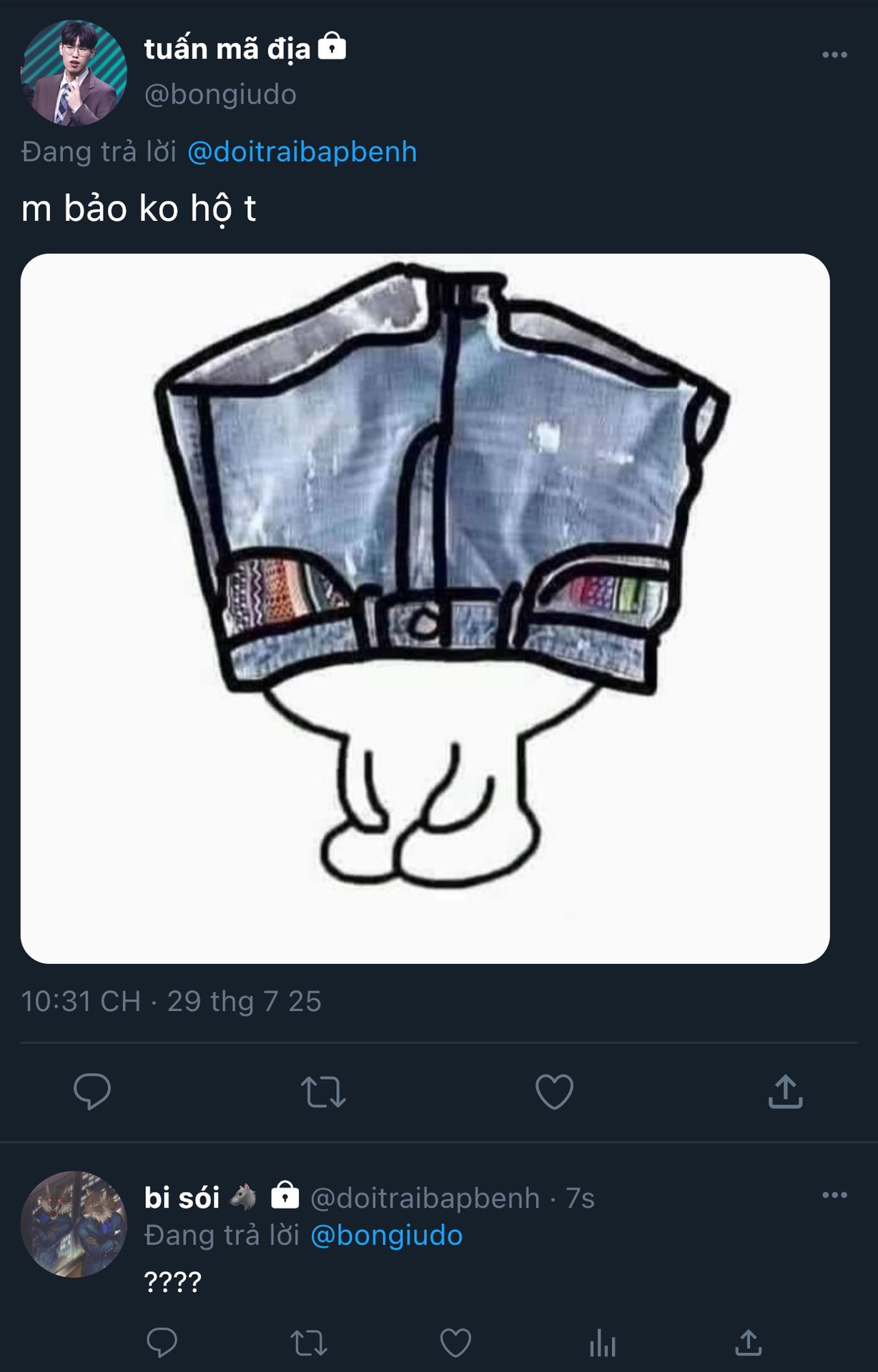View the jeans meme image full screen

pyautogui.click(x=425, y=608)
